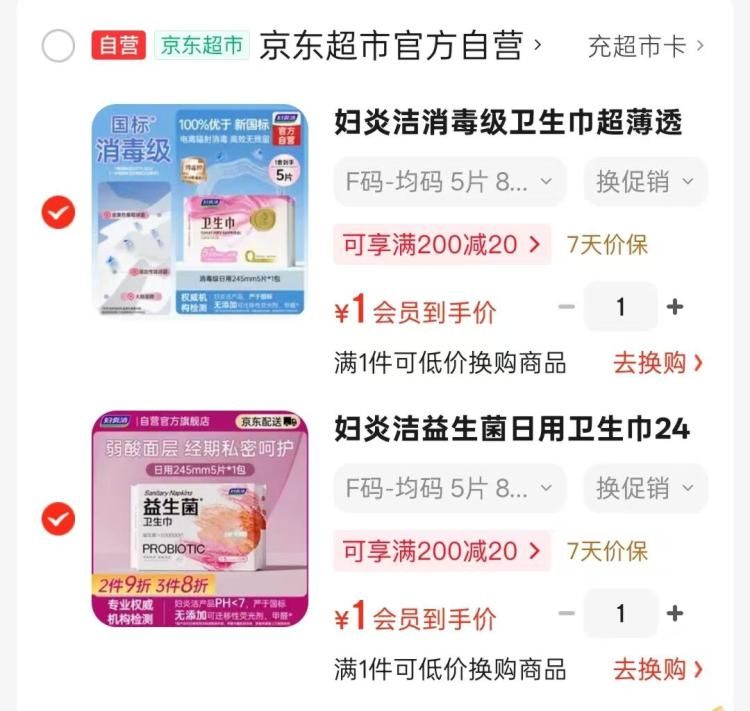Decrease quantity of 妇炎洁消毒级卫生巾
Screen dimensions: 750x711
click(x=566, y=307)
